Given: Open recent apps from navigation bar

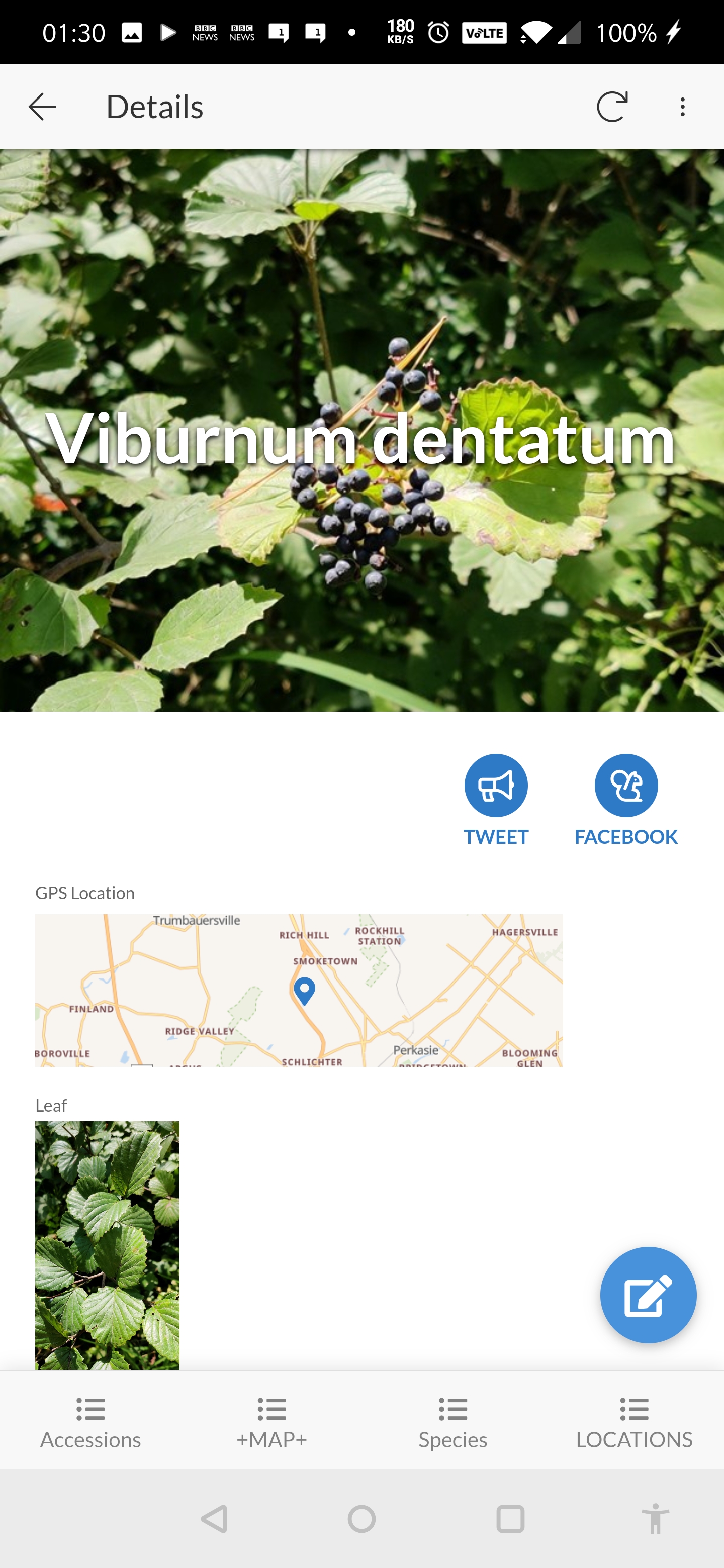Looking at the screenshot, I should 510,1519.
